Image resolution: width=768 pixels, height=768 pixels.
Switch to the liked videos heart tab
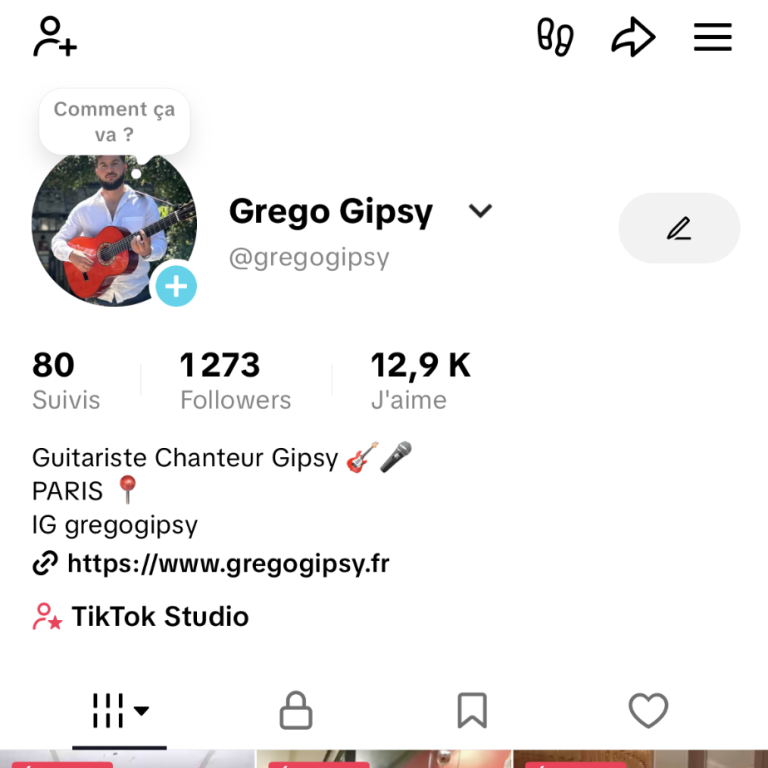(x=648, y=711)
